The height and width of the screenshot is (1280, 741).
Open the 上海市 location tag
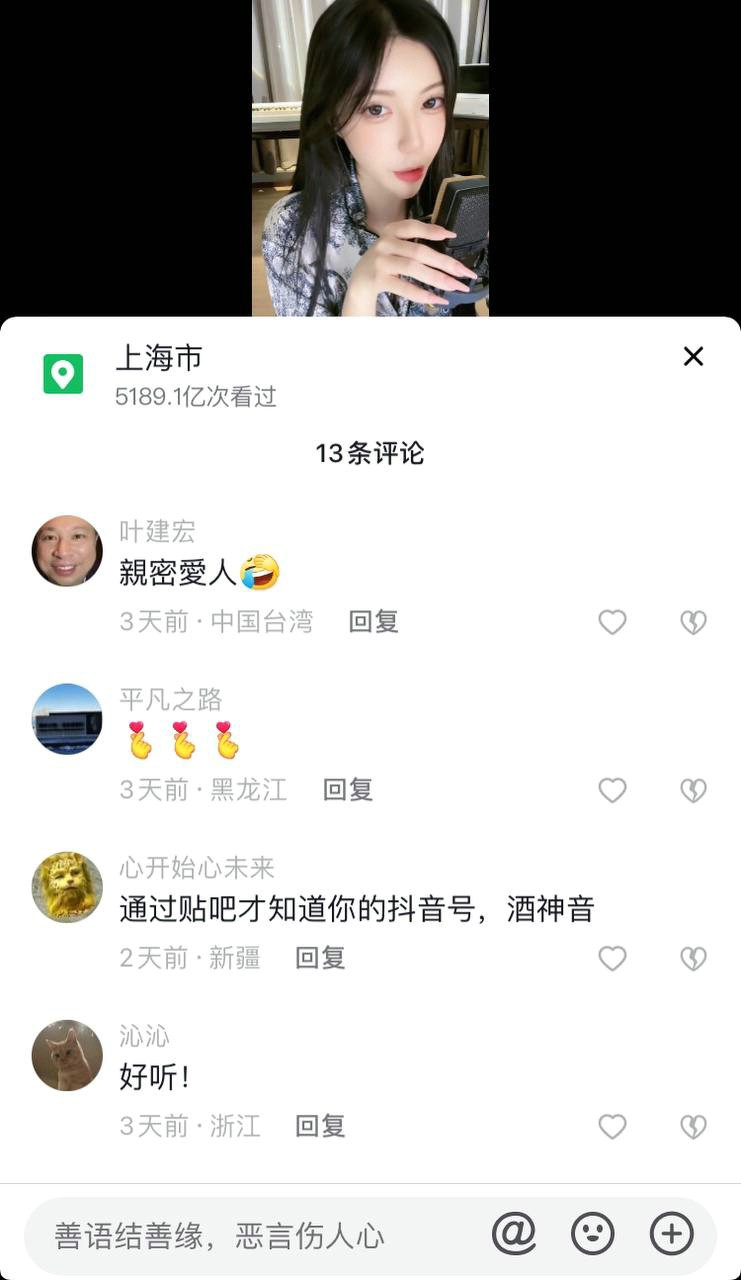tap(159, 358)
